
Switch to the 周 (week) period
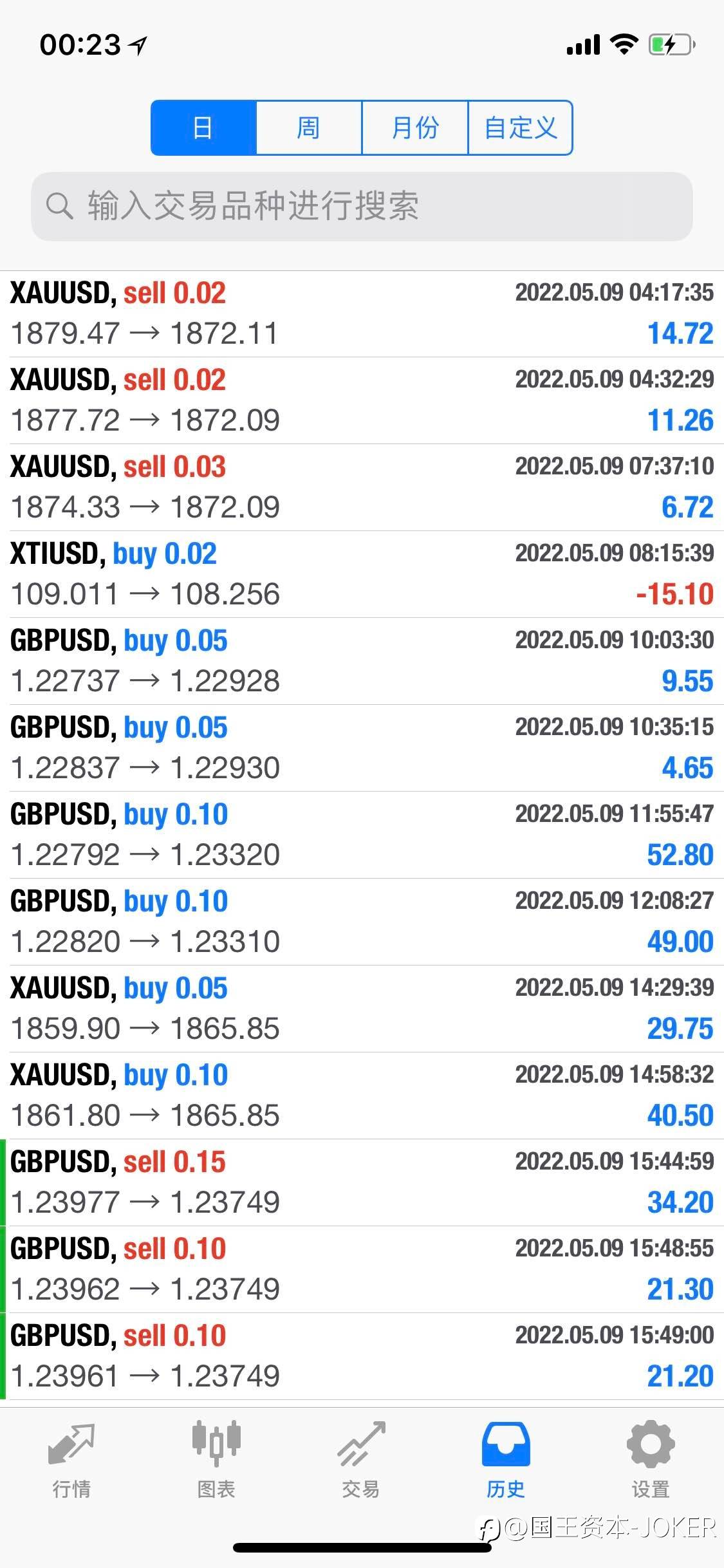click(x=309, y=127)
